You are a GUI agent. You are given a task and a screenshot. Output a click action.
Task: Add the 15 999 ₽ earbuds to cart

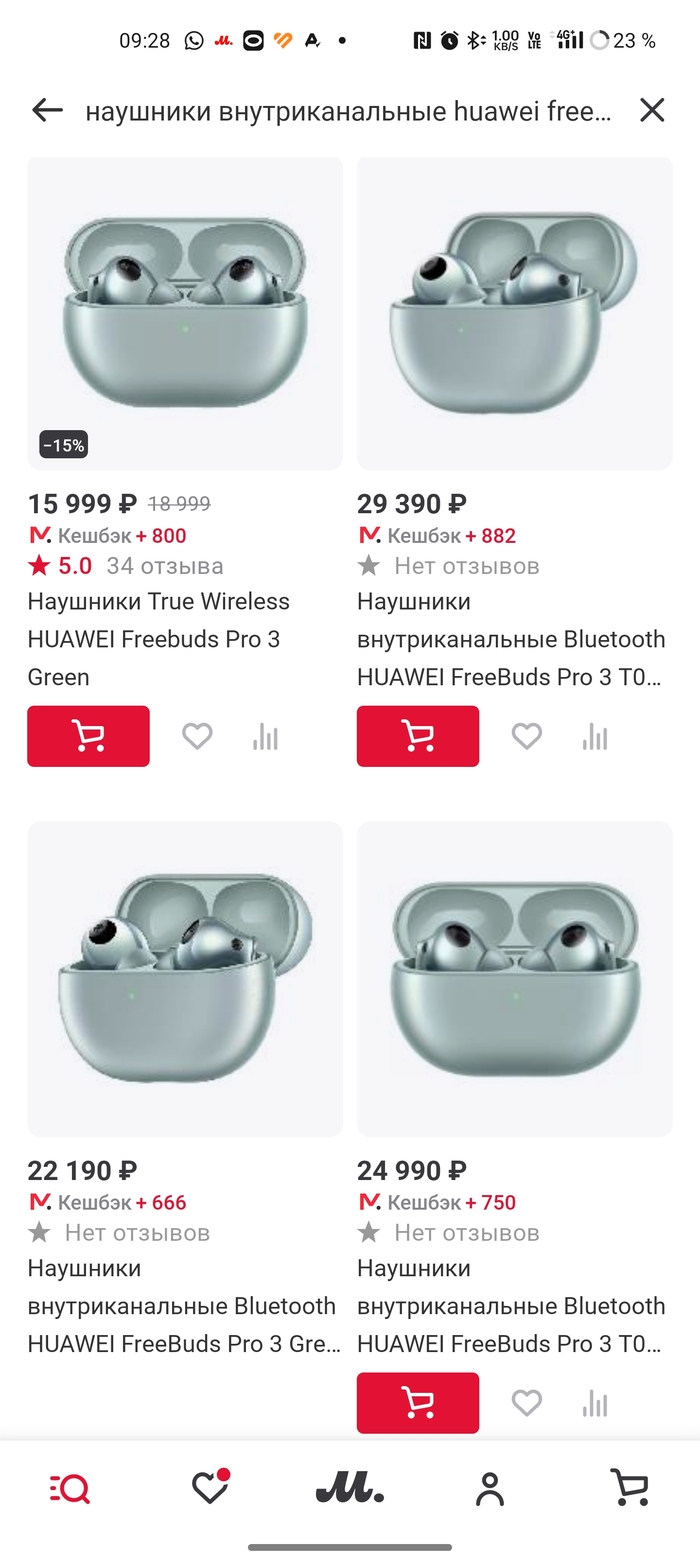pos(88,736)
